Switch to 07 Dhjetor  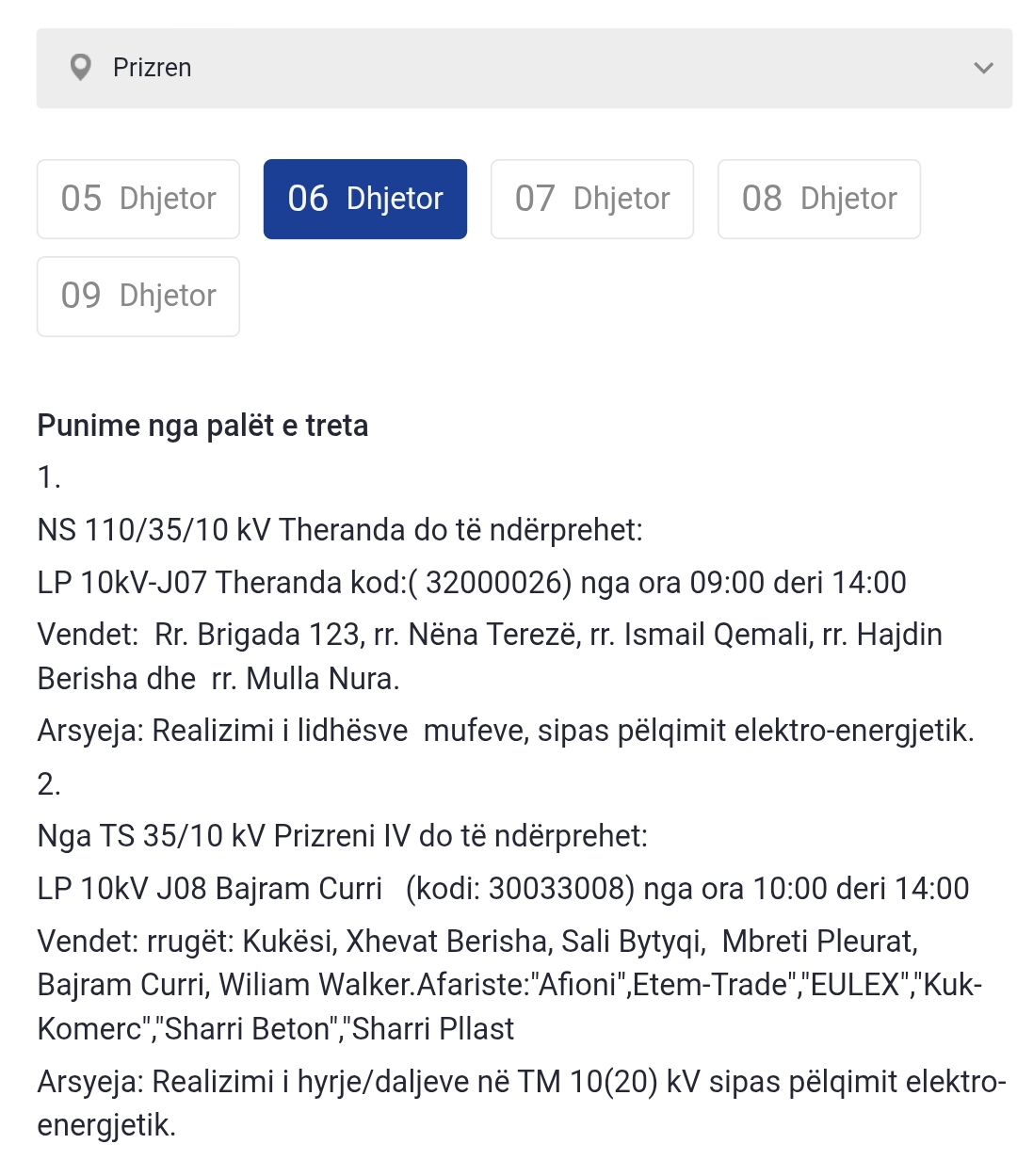pyautogui.click(x=592, y=199)
